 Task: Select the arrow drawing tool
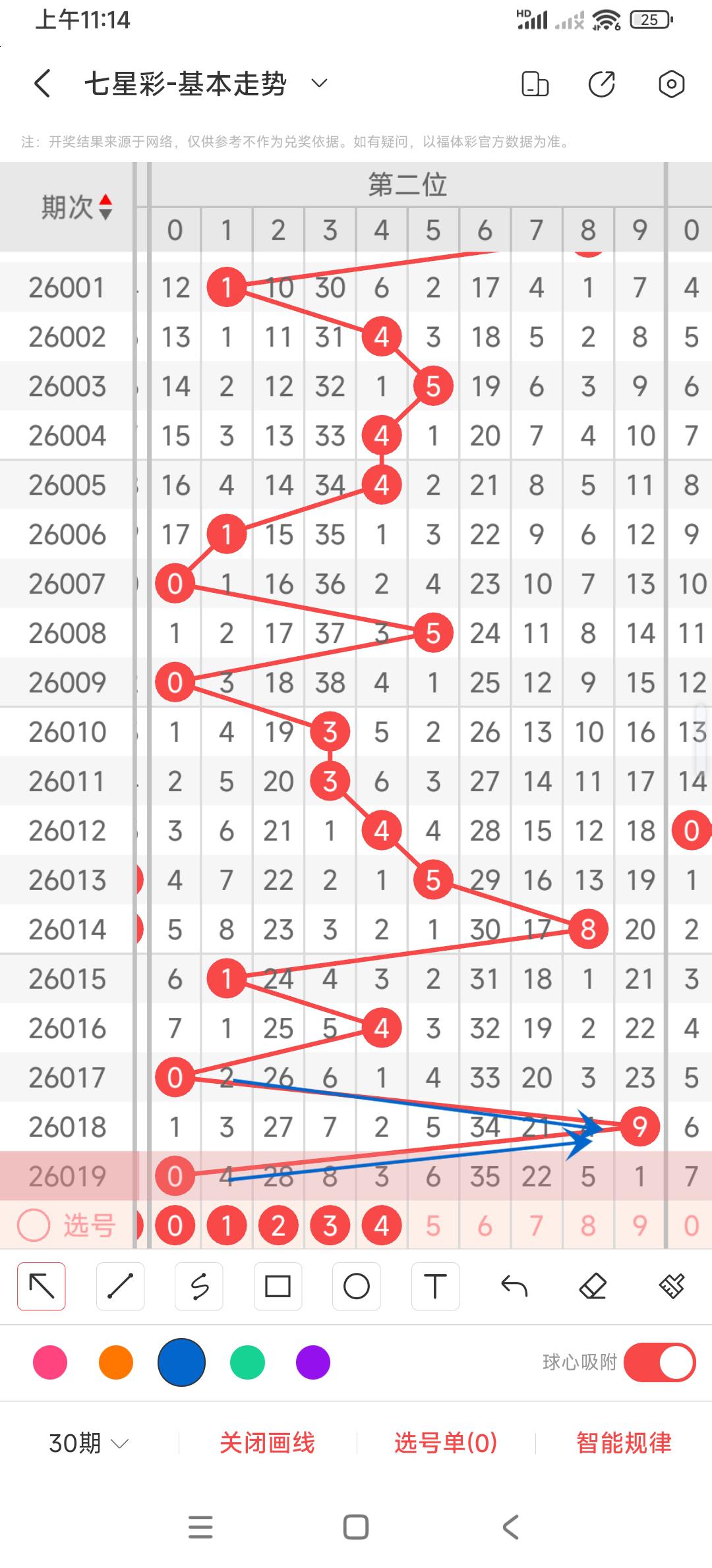[x=42, y=1286]
